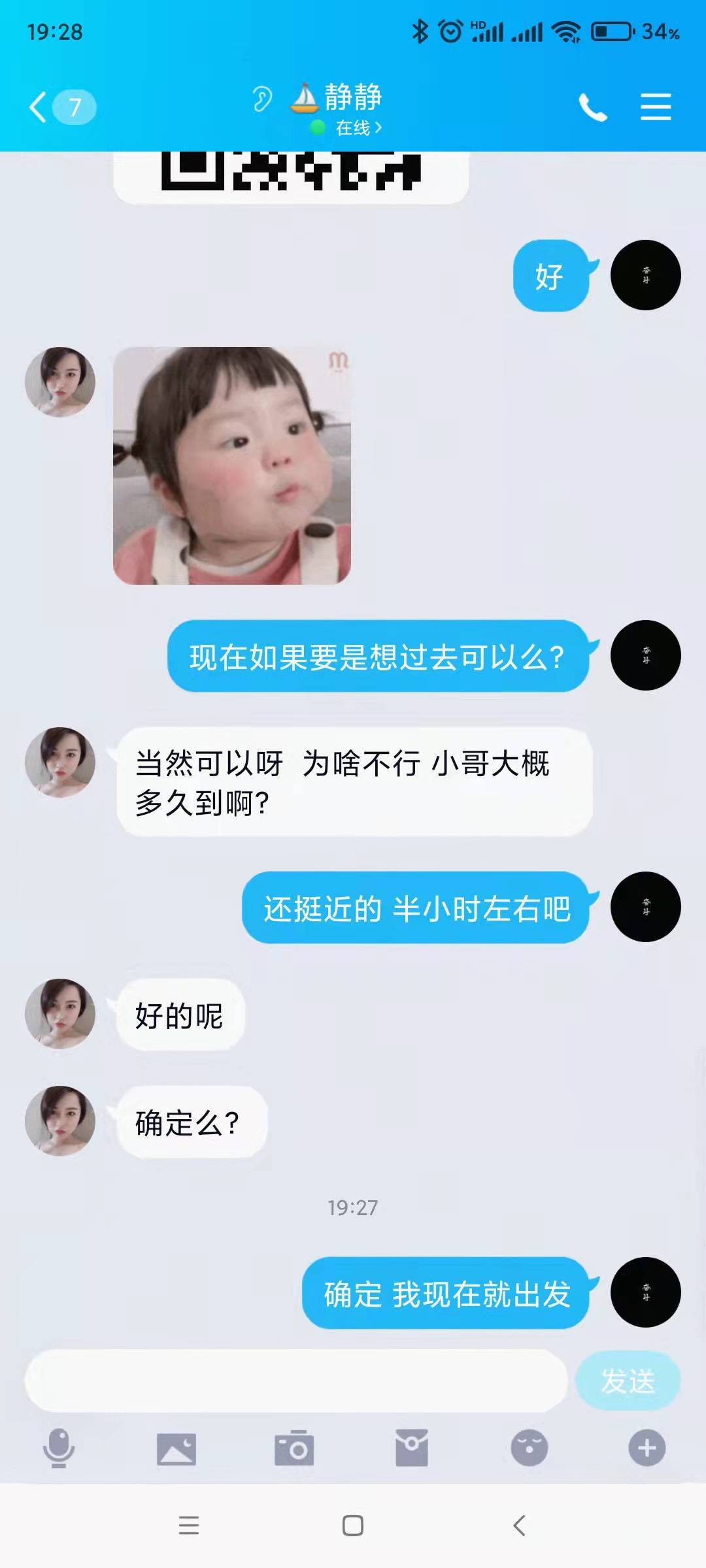706x1568 pixels.
Task: Tap the system back button
Action: pyautogui.click(x=520, y=1526)
